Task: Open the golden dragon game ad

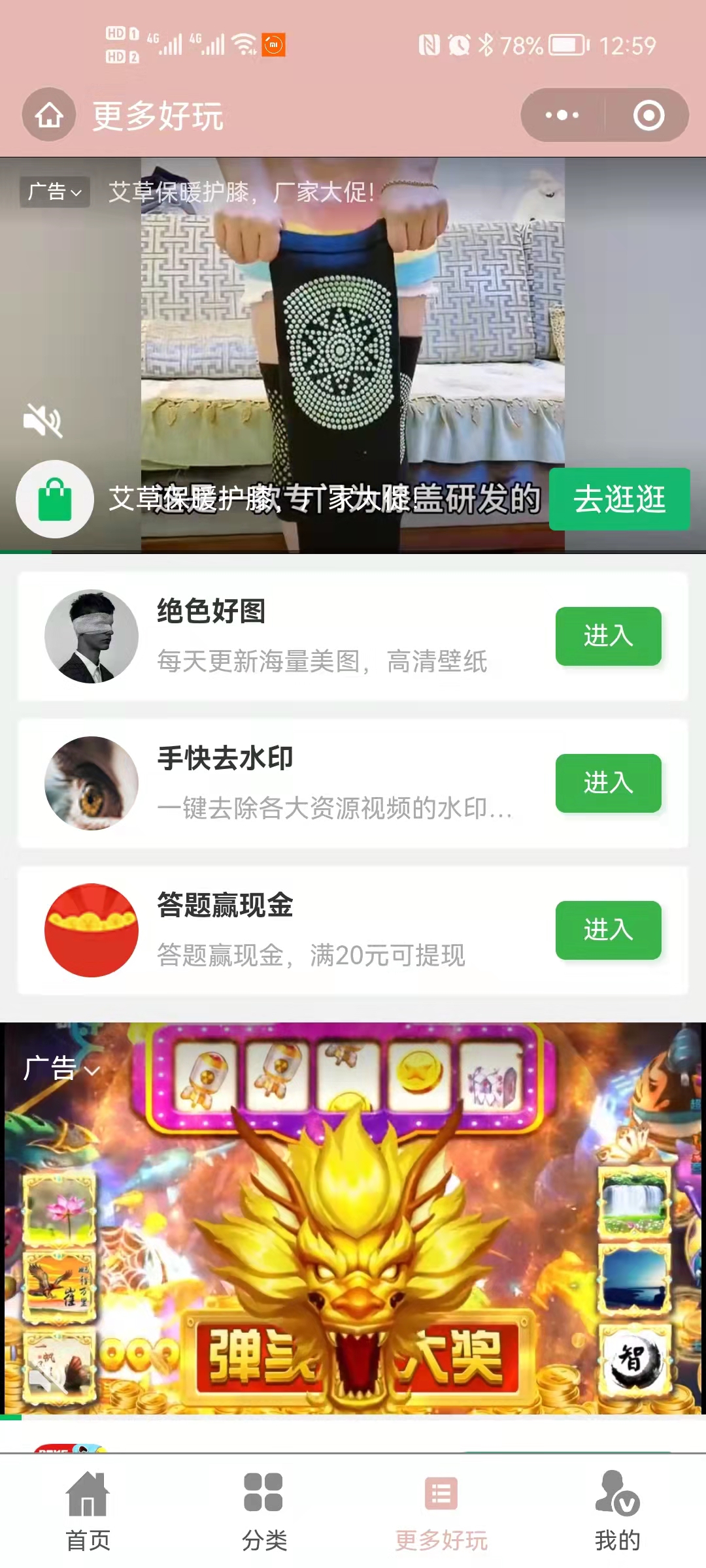Action: (x=353, y=1241)
